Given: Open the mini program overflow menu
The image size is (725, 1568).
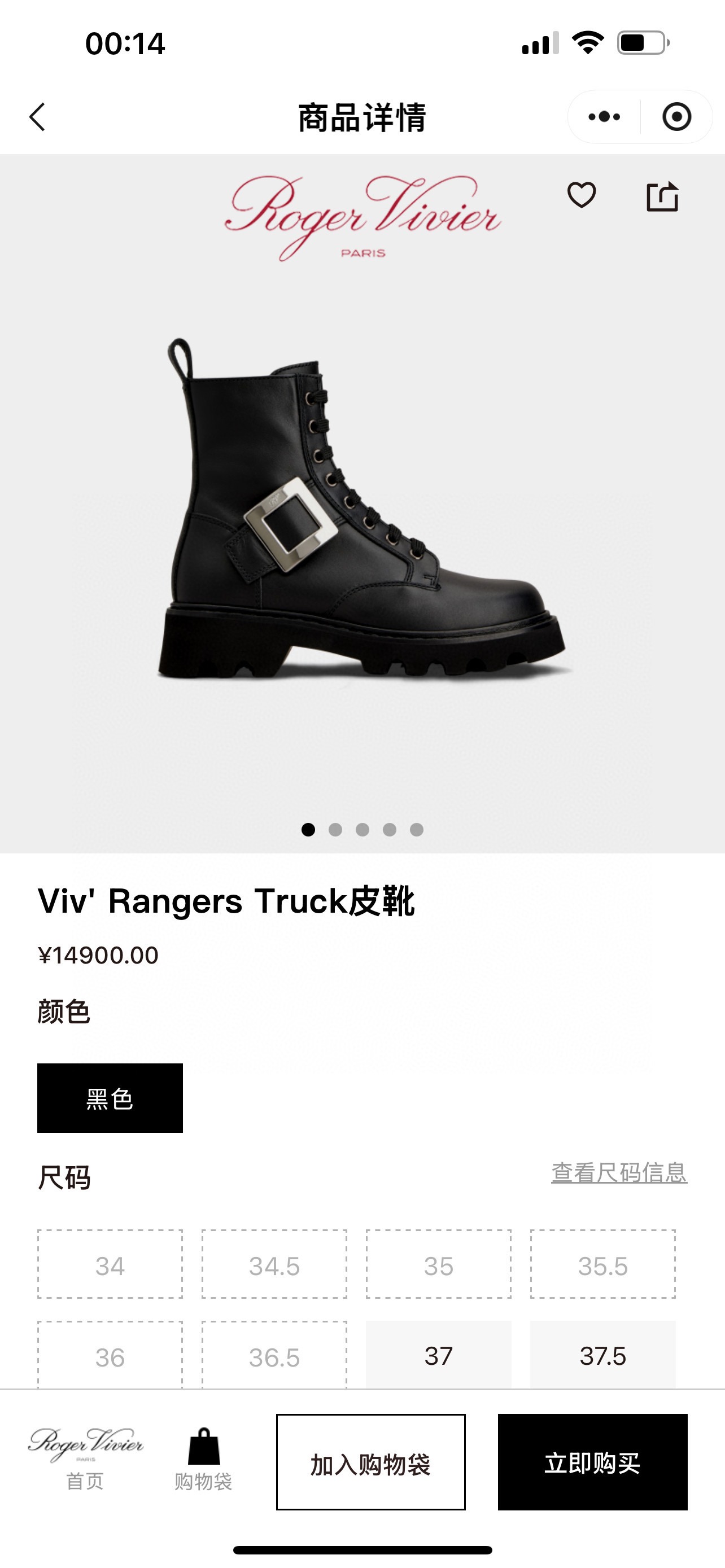Looking at the screenshot, I should point(604,117).
